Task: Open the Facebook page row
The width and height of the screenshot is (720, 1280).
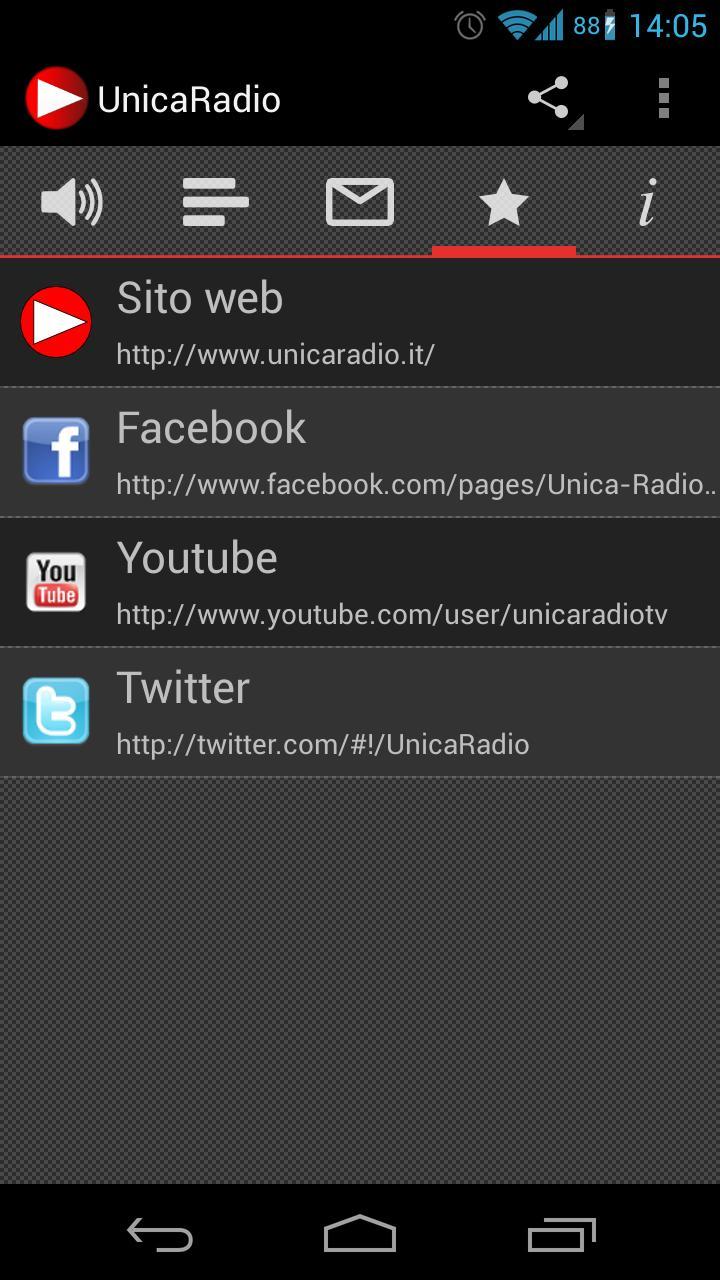Action: 360,453
